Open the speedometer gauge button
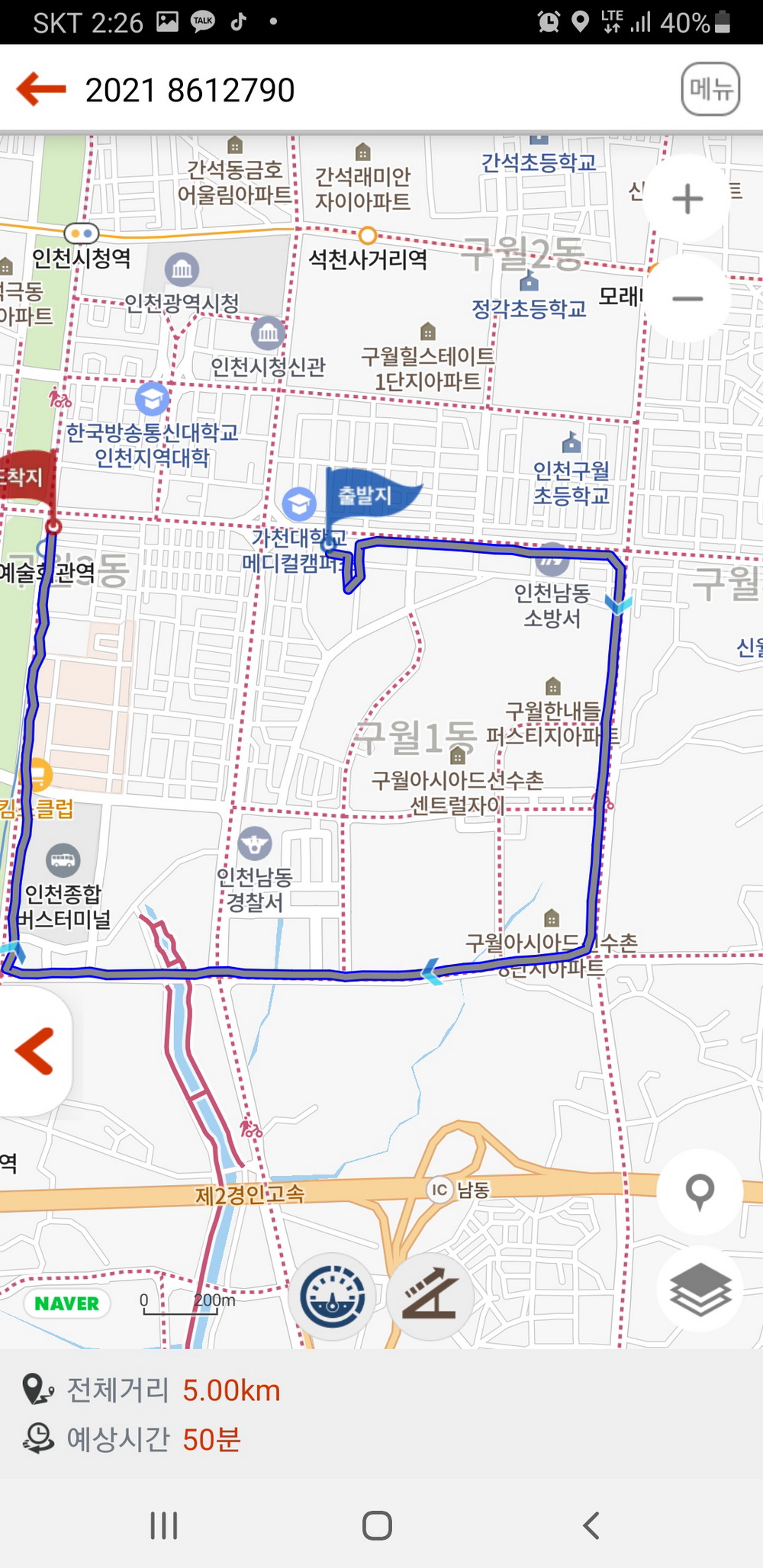 click(332, 1296)
